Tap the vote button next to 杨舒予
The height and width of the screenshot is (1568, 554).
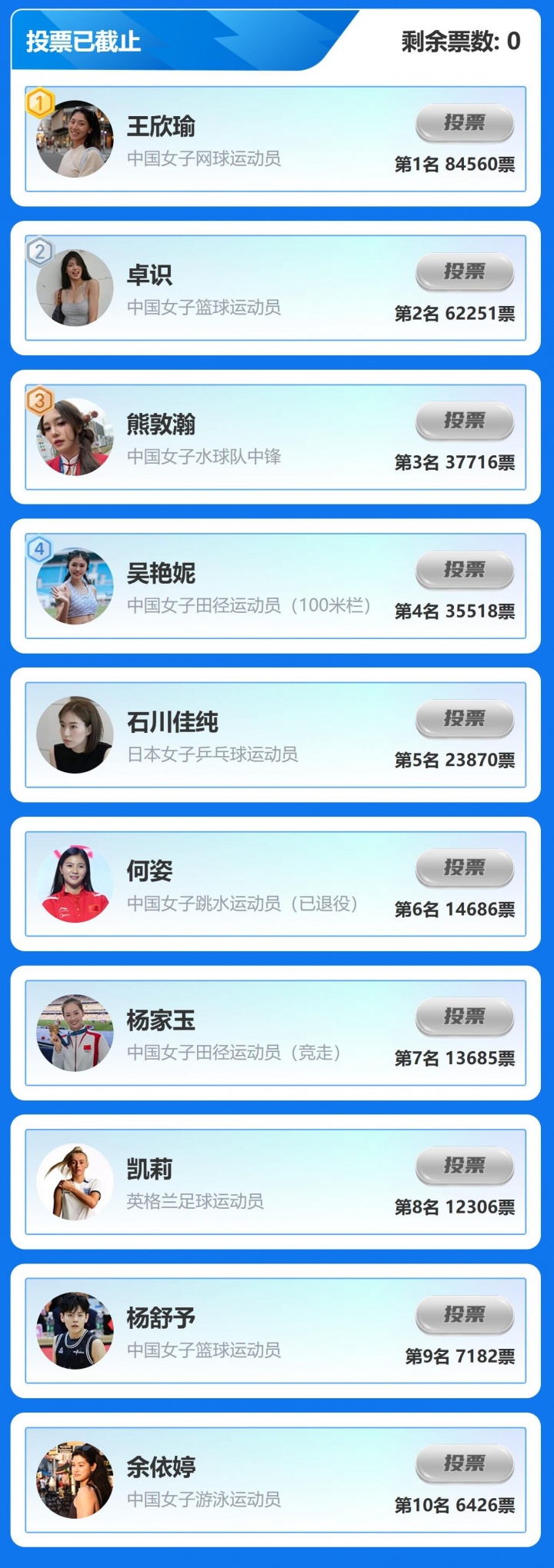point(464,1315)
